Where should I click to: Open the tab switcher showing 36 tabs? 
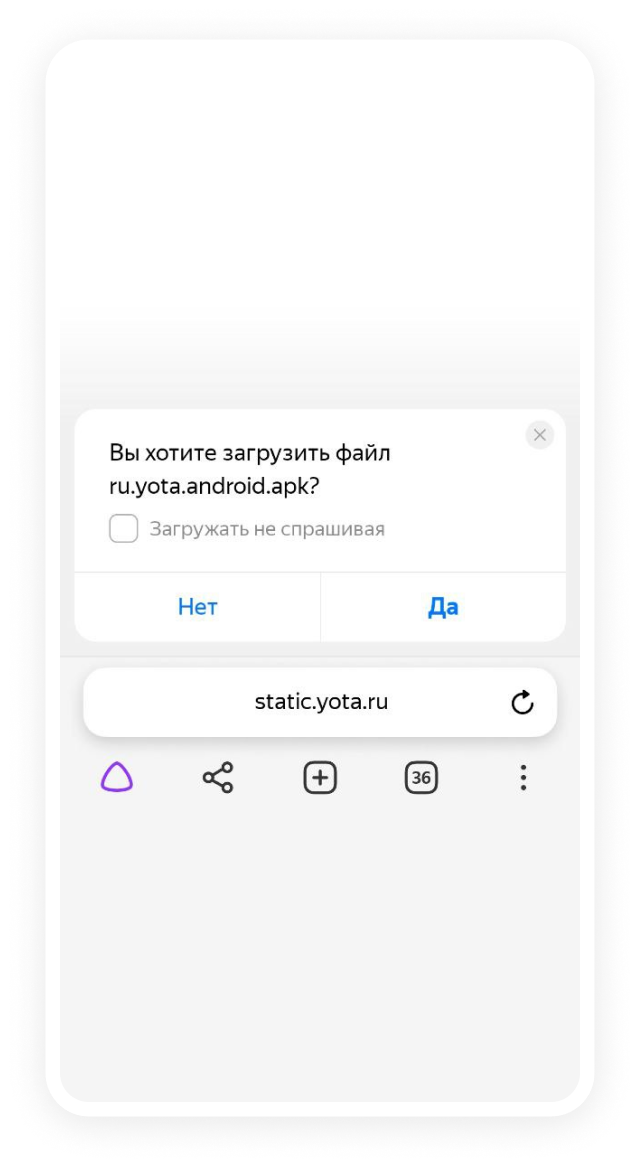click(x=421, y=777)
